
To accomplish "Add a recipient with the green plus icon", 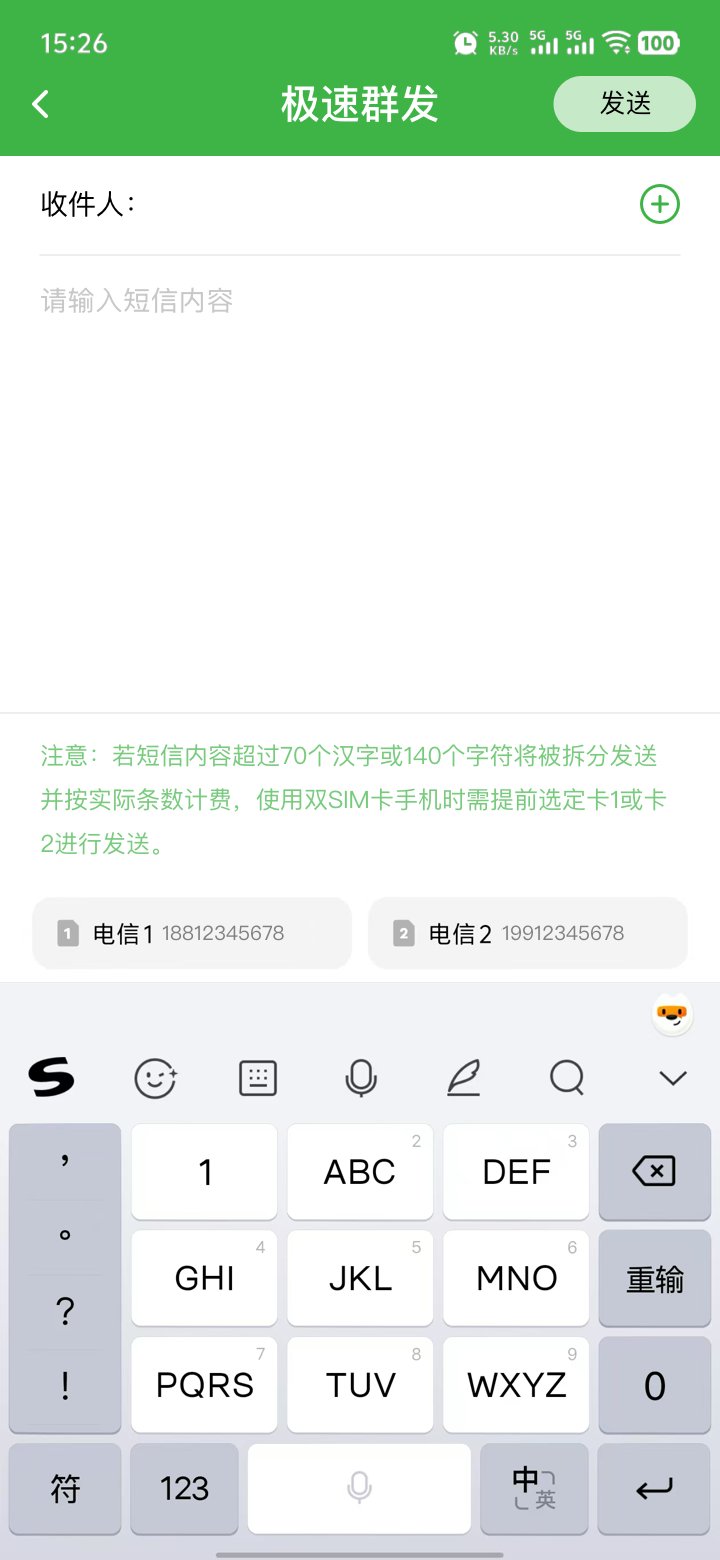I will coord(659,204).
